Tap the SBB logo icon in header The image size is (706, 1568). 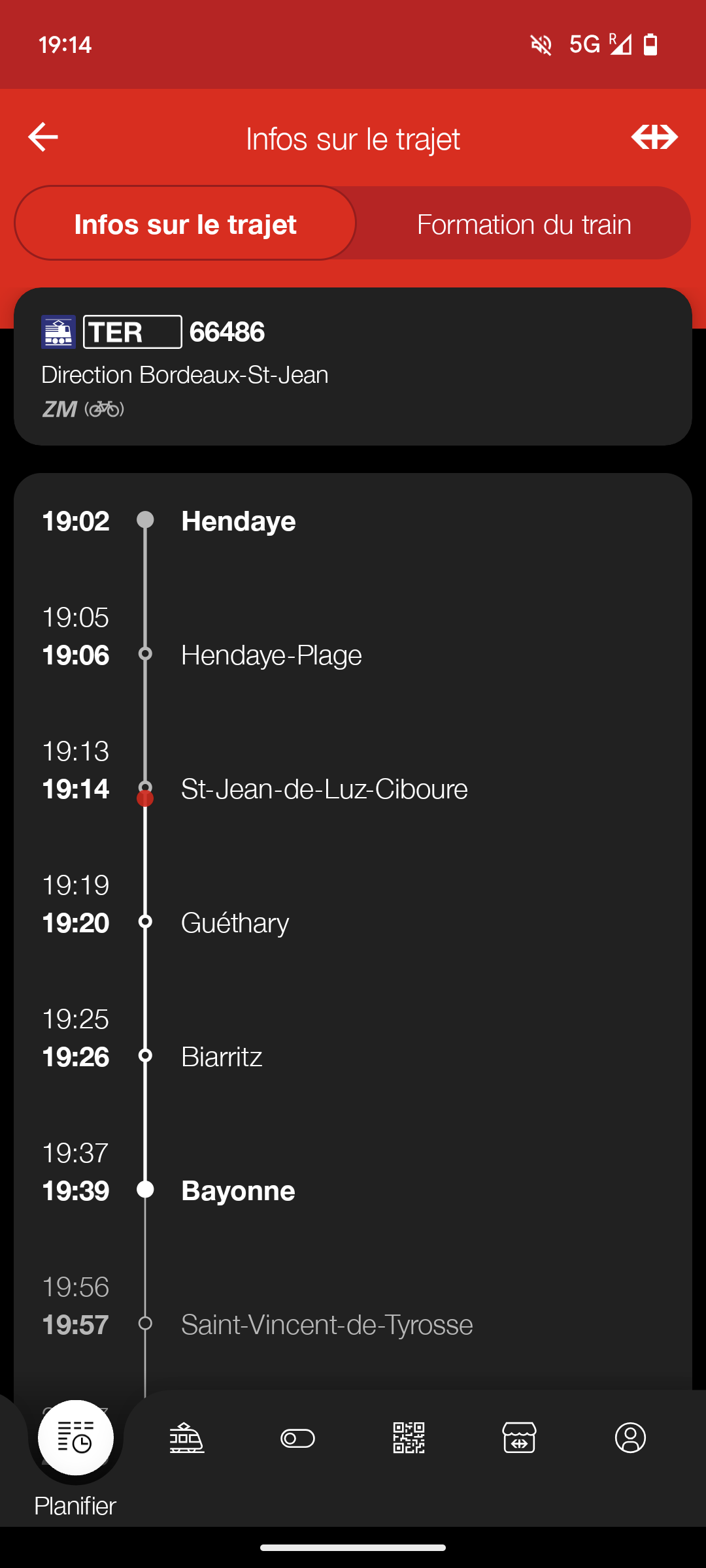point(654,137)
